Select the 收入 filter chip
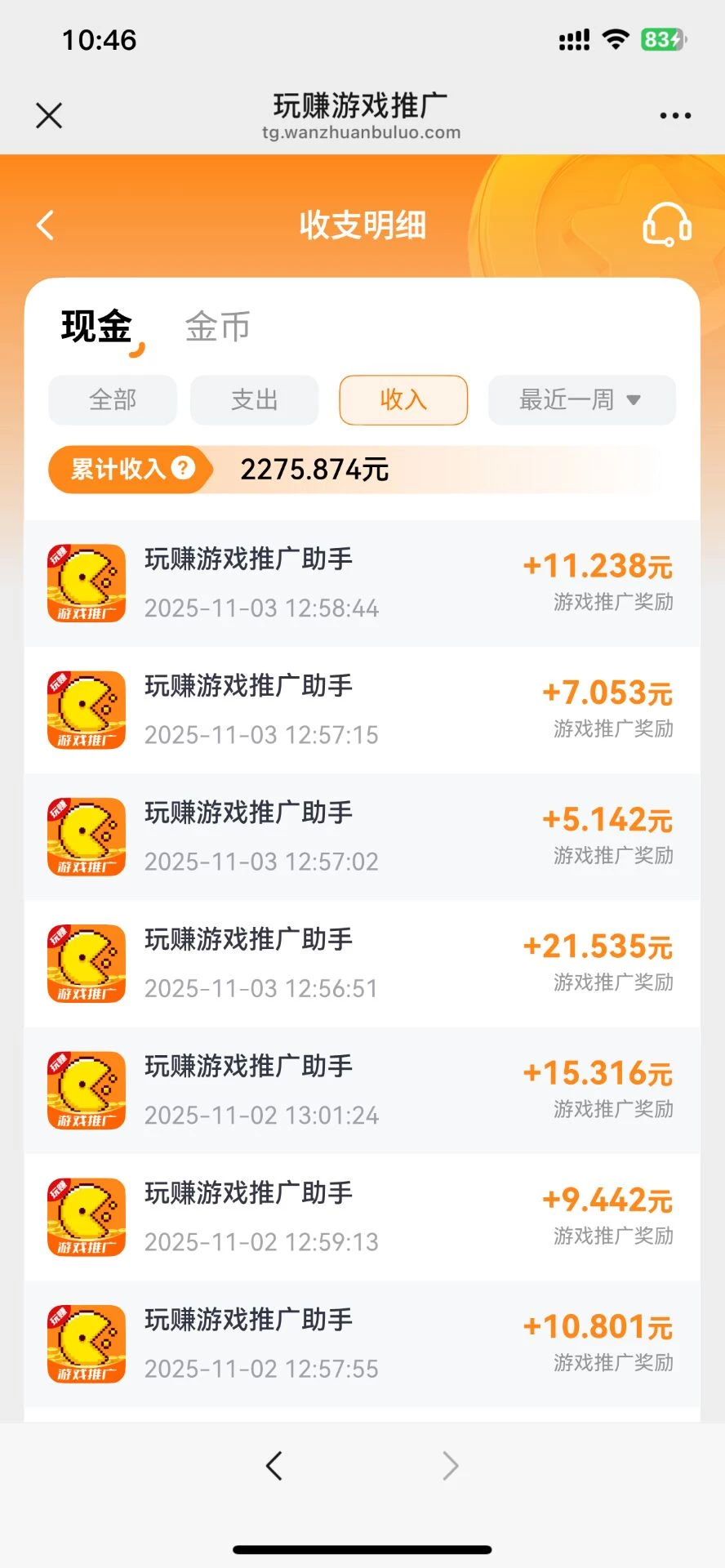The height and width of the screenshot is (1568, 725). (403, 400)
